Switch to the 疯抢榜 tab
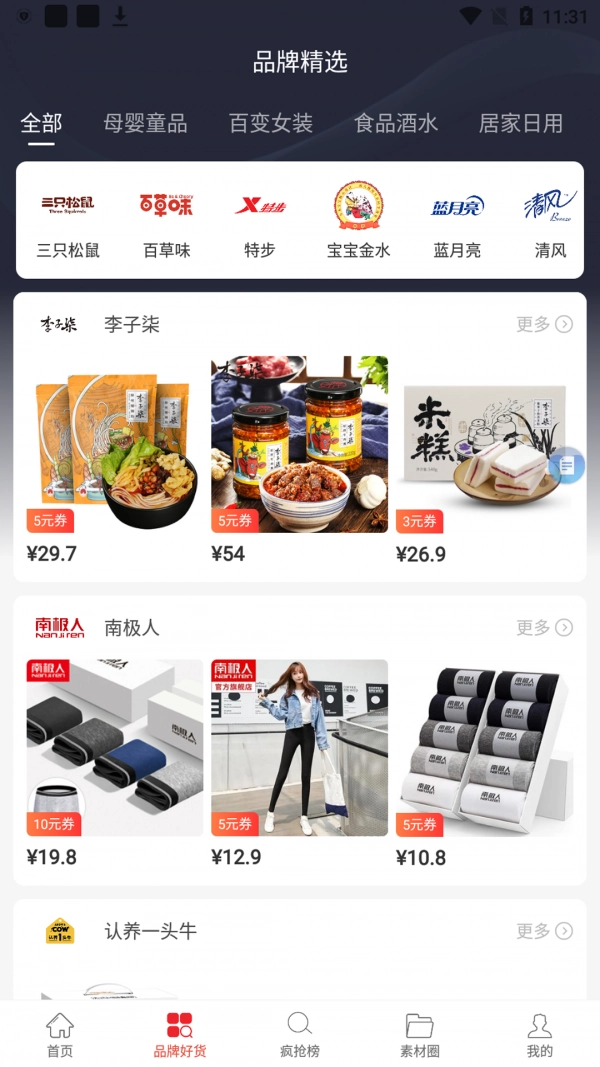 point(299,1035)
